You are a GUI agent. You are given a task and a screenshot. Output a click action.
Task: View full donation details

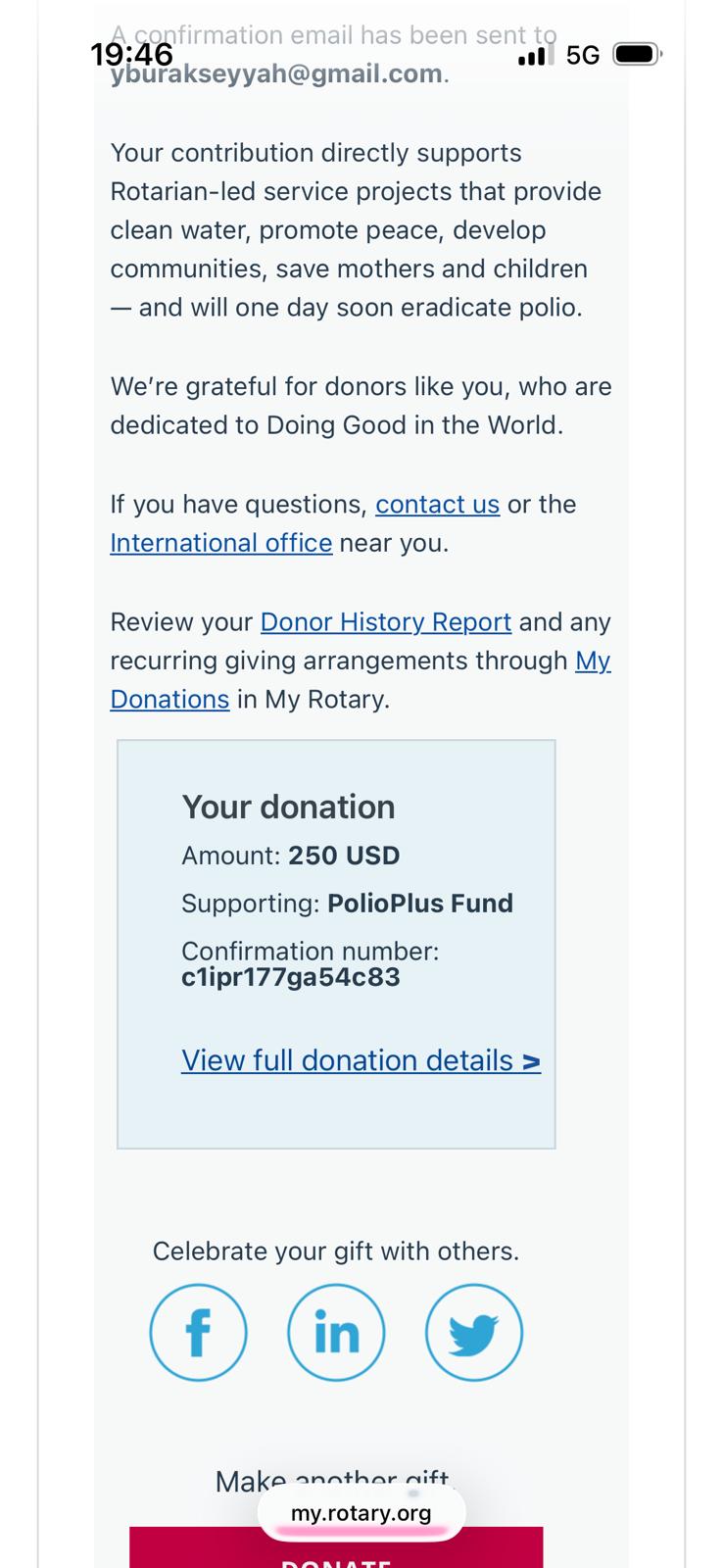coord(361,1060)
